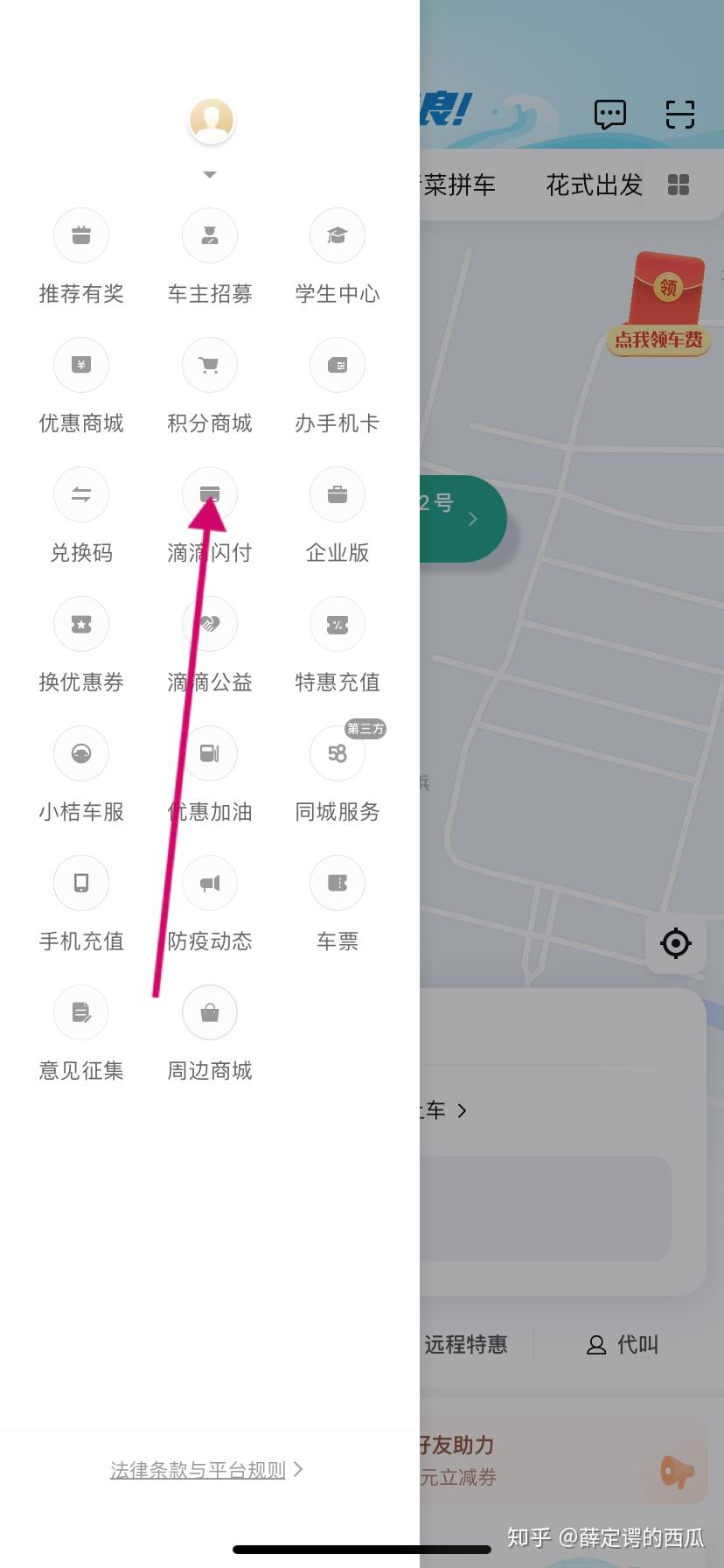This screenshot has width=724, height=1568.
Task: Collapse the panel using the avatar chevron
Action: [209, 174]
